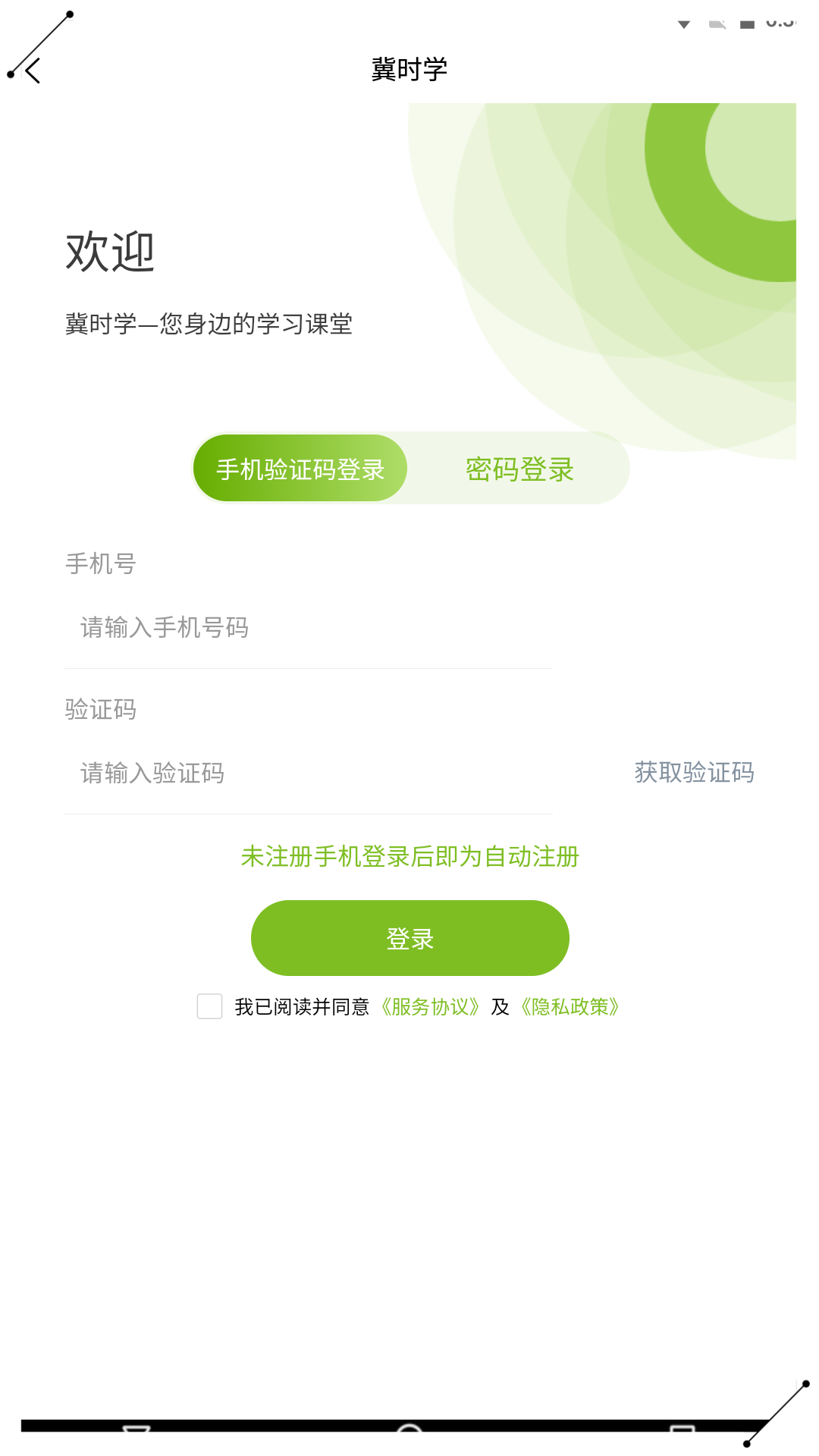Open the 《服务协议》 link
The width and height of the screenshot is (819, 1456).
click(x=430, y=1007)
